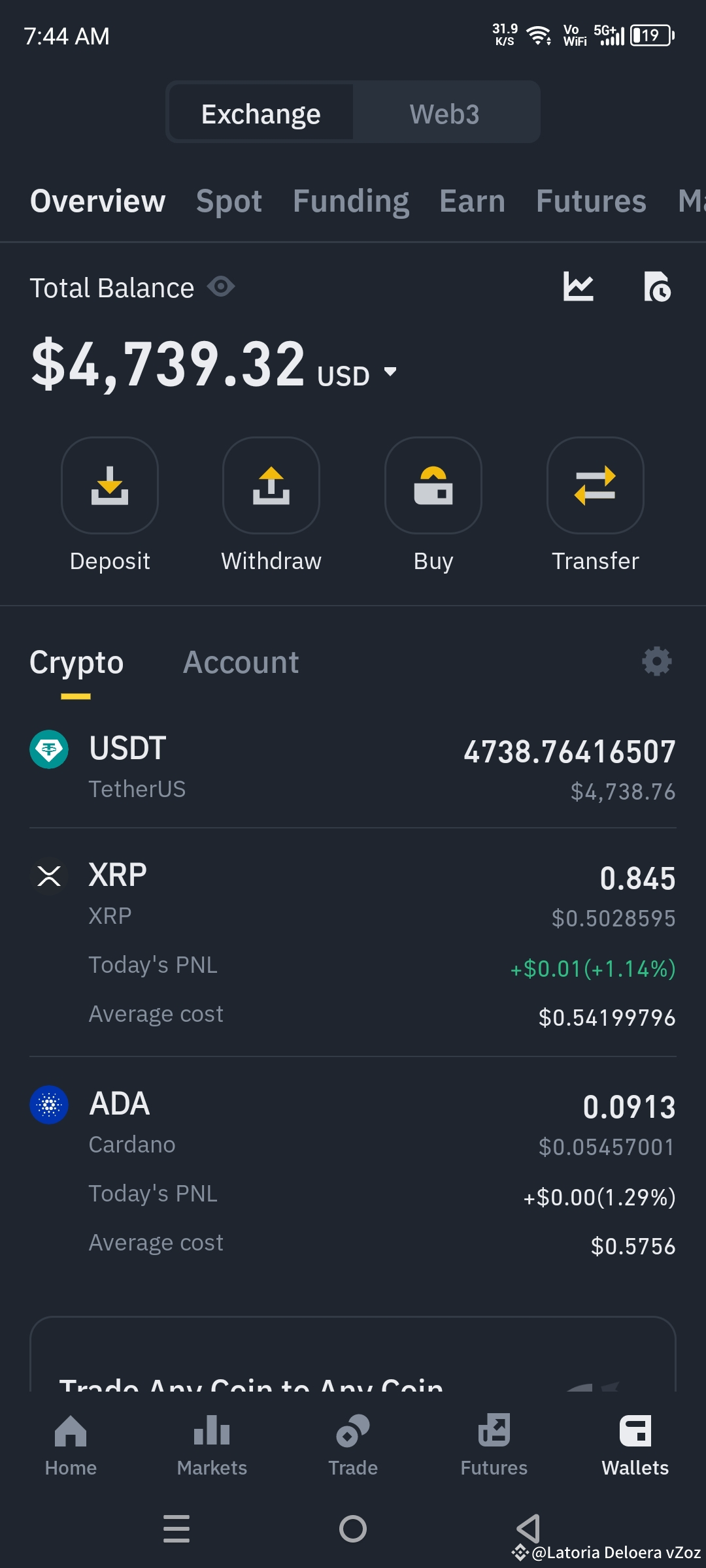Viewport: 706px width, 1568px height.
Task: Switch to Web3 mode
Action: click(x=445, y=112)
